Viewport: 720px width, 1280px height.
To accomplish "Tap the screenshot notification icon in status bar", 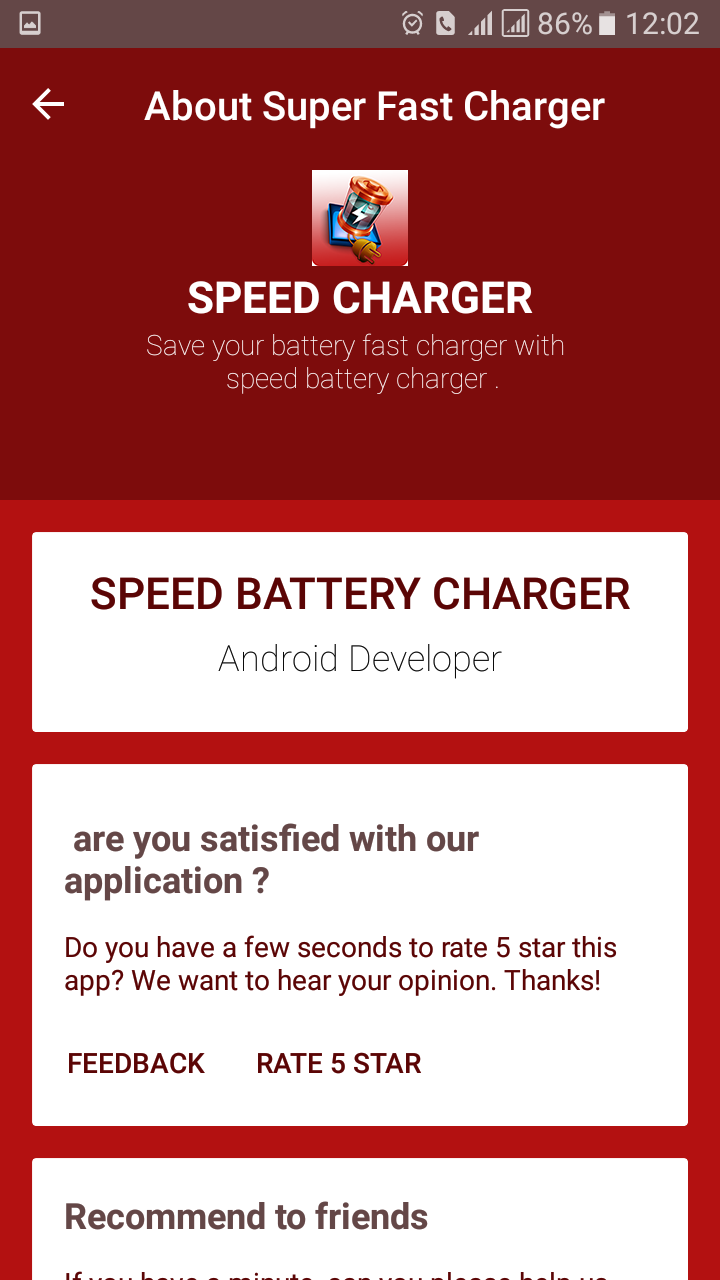I will [28, 22].
